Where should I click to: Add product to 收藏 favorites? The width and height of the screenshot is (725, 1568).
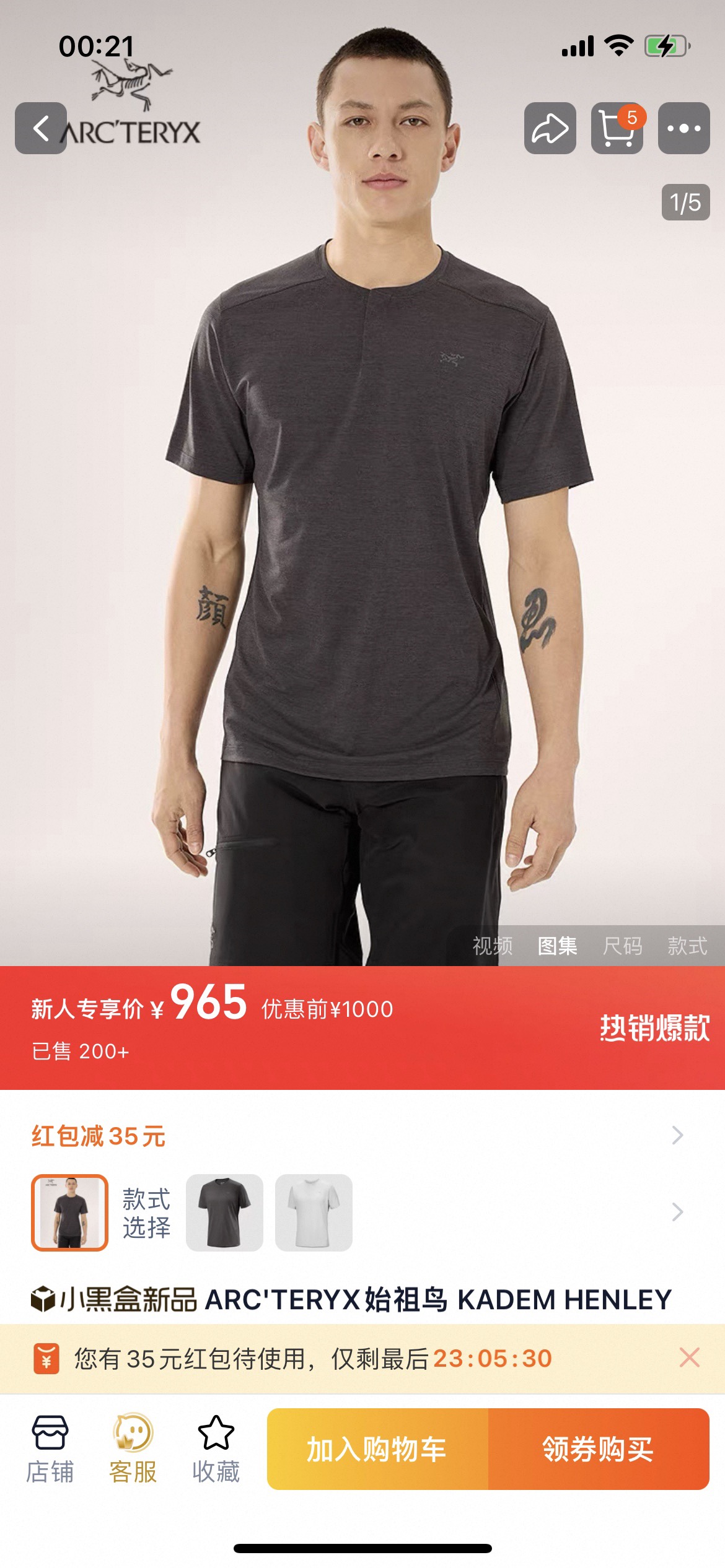[216, 1449]
